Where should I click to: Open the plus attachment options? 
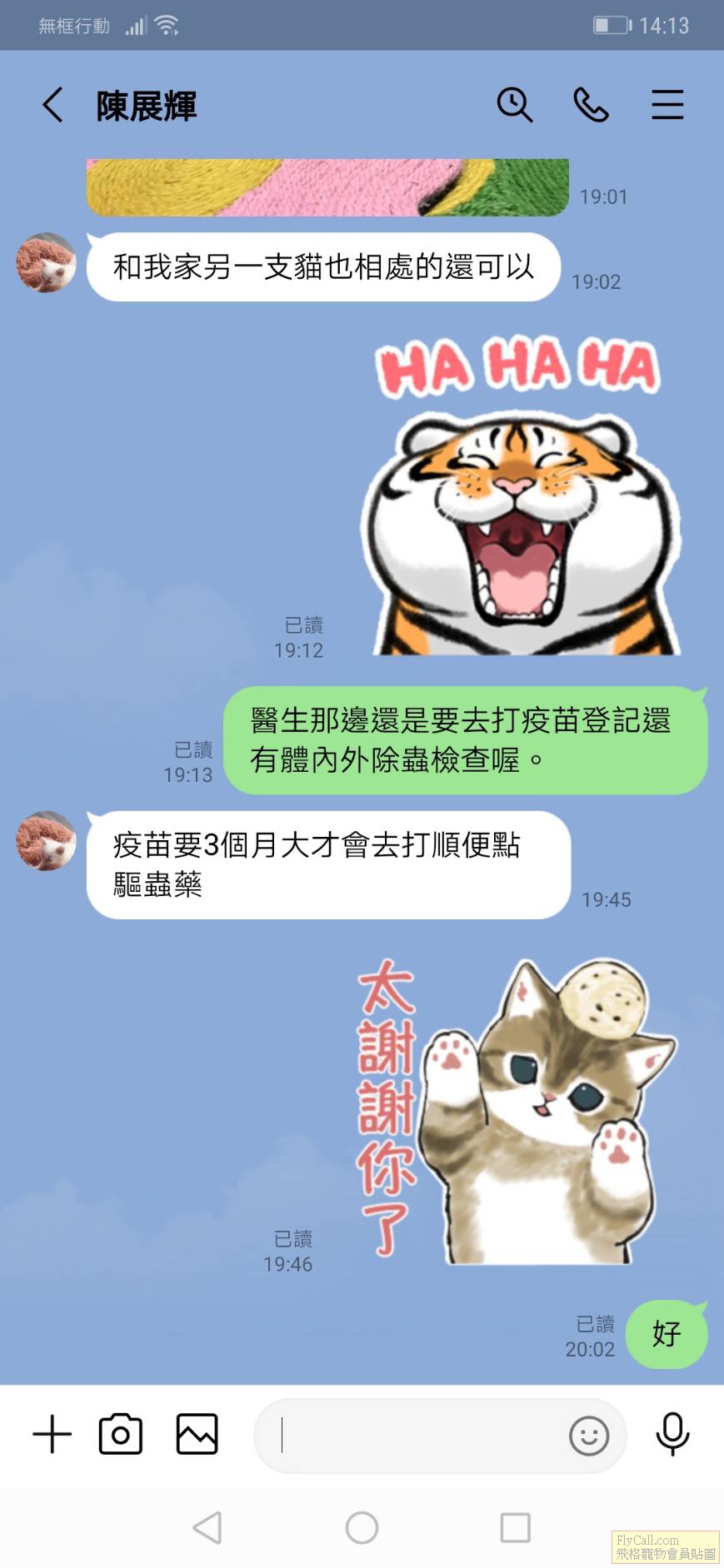52,1434
